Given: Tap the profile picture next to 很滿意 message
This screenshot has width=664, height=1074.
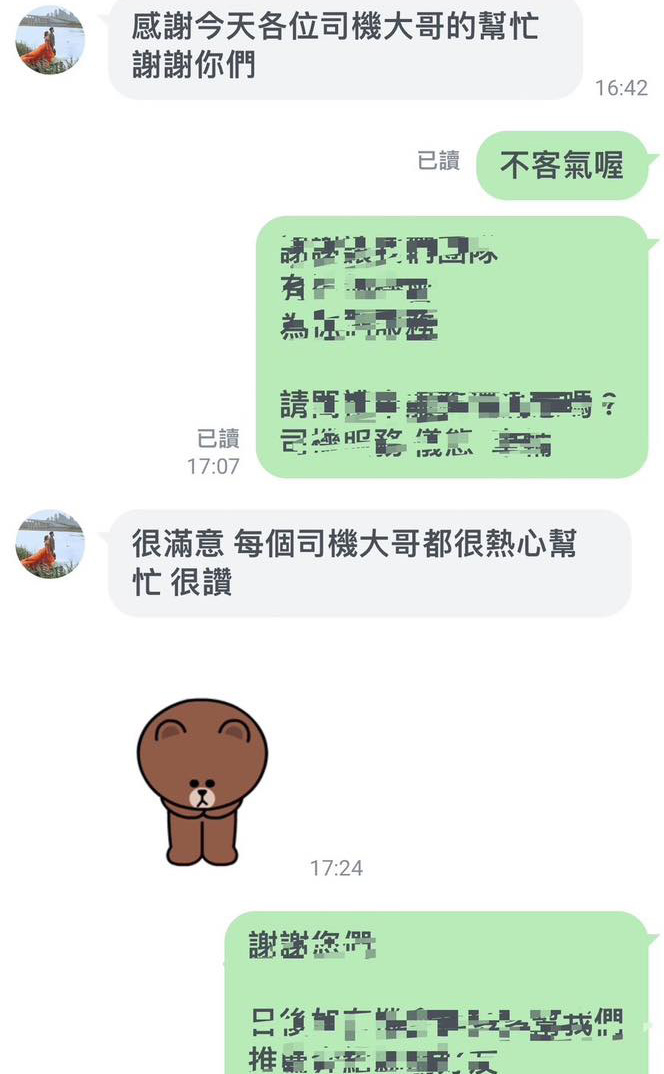Looking at the screenshot, I should click(51, 544).
